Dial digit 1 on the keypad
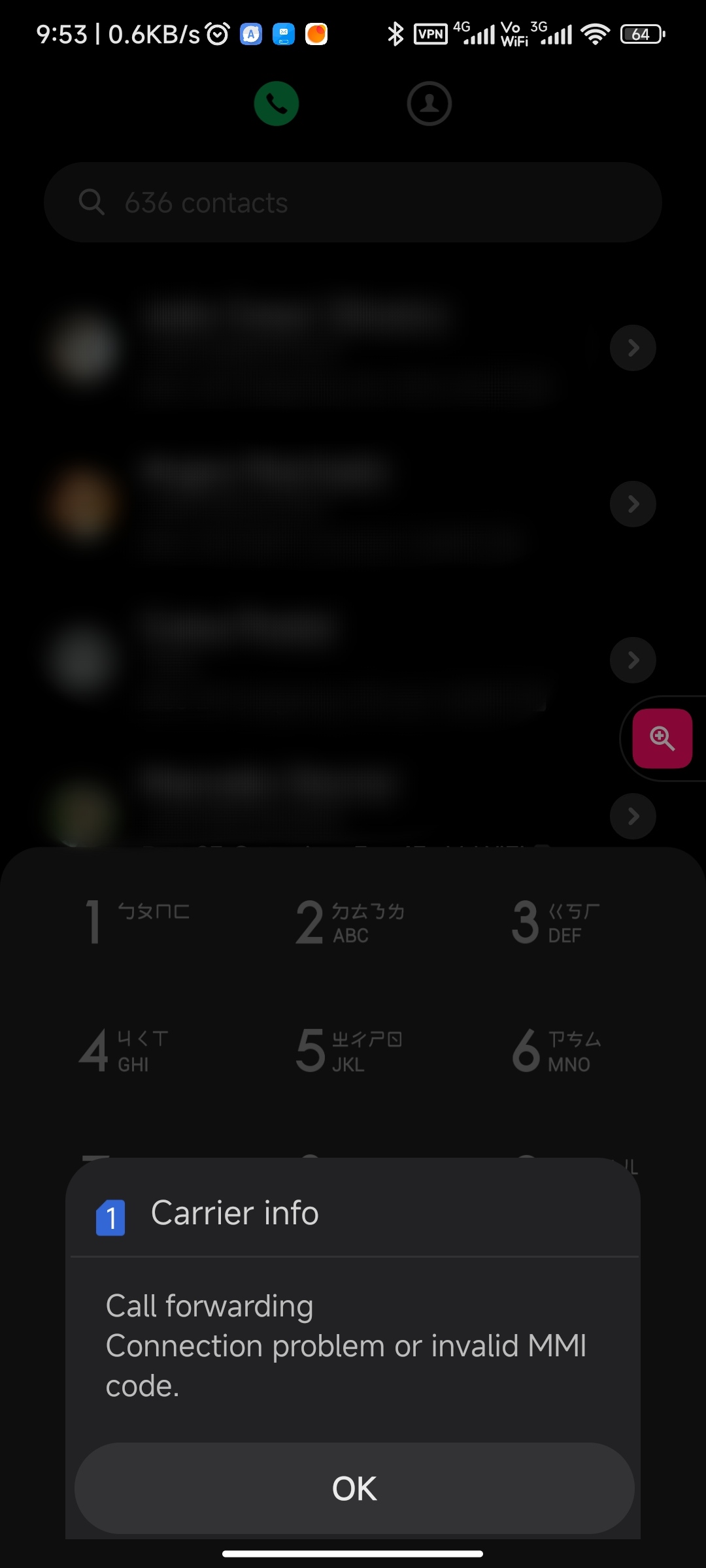706x1568 pixels. coord(137,921)
